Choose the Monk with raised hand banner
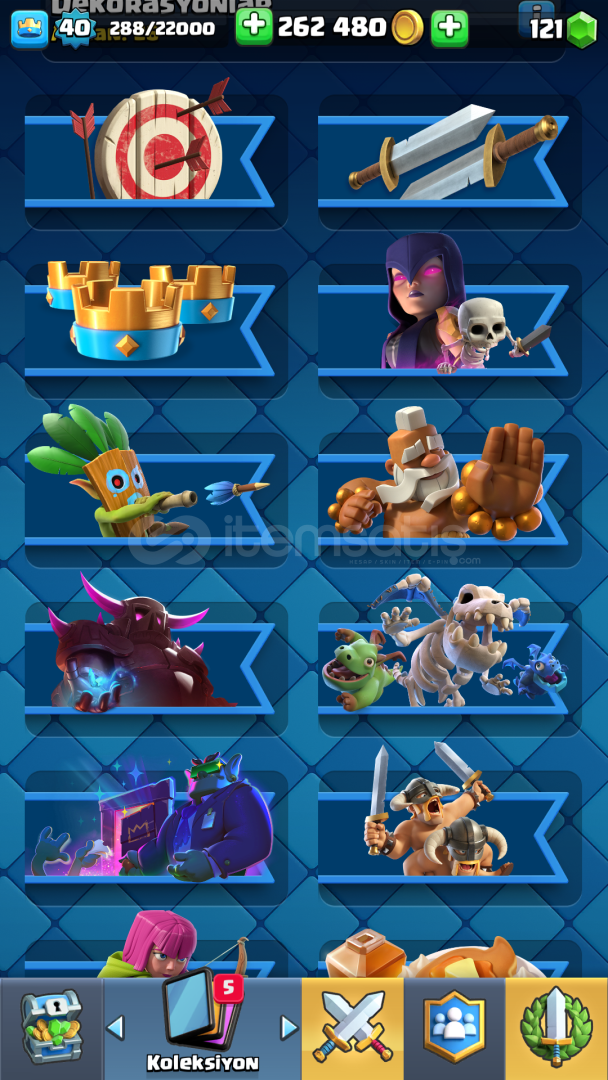This screenshot has height=1080, width=608. (x=450, y=500)
